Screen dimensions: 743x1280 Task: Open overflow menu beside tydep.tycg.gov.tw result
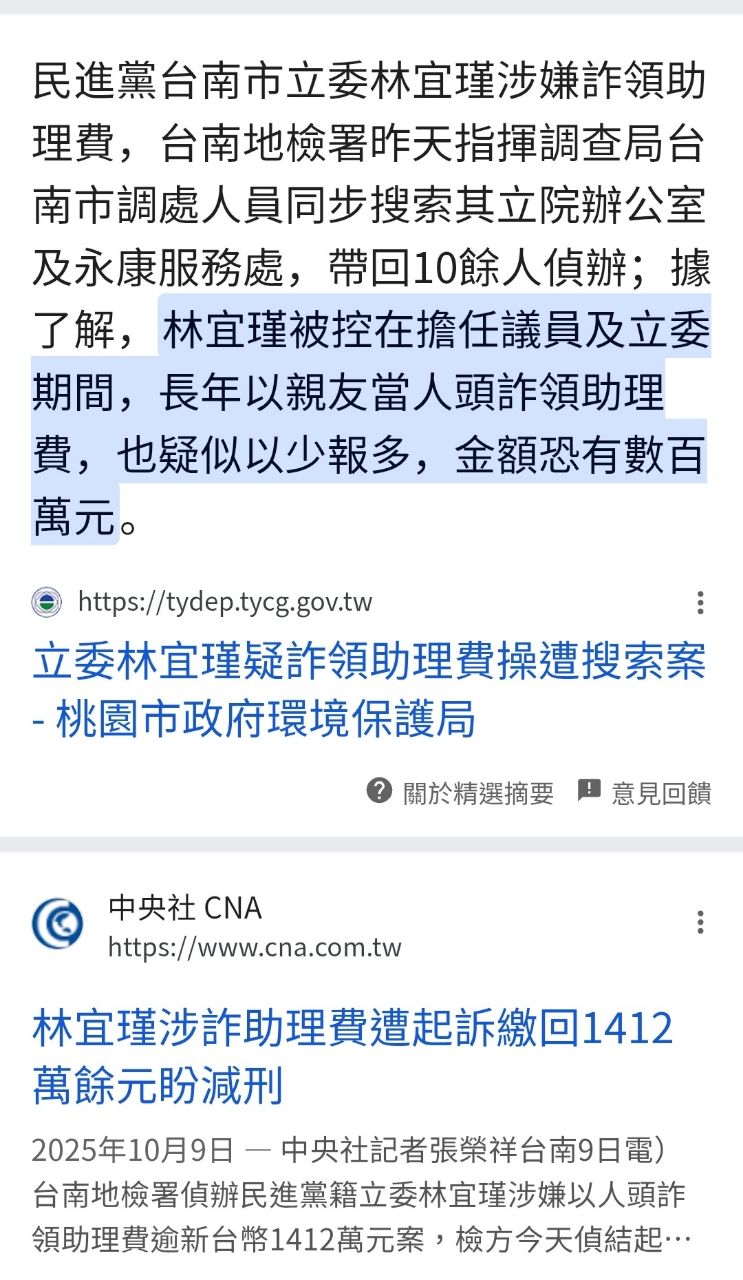point(700,602)
